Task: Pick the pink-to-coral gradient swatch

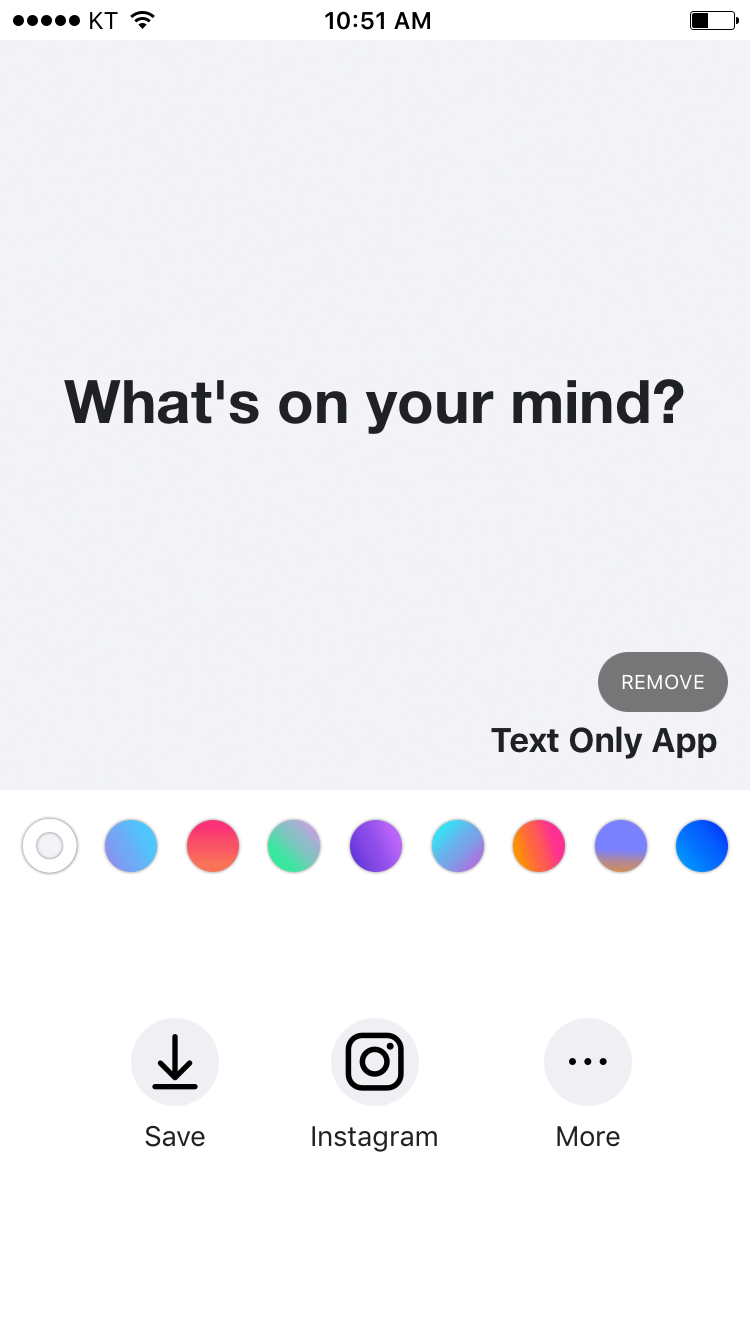Action: click(213, 846)
